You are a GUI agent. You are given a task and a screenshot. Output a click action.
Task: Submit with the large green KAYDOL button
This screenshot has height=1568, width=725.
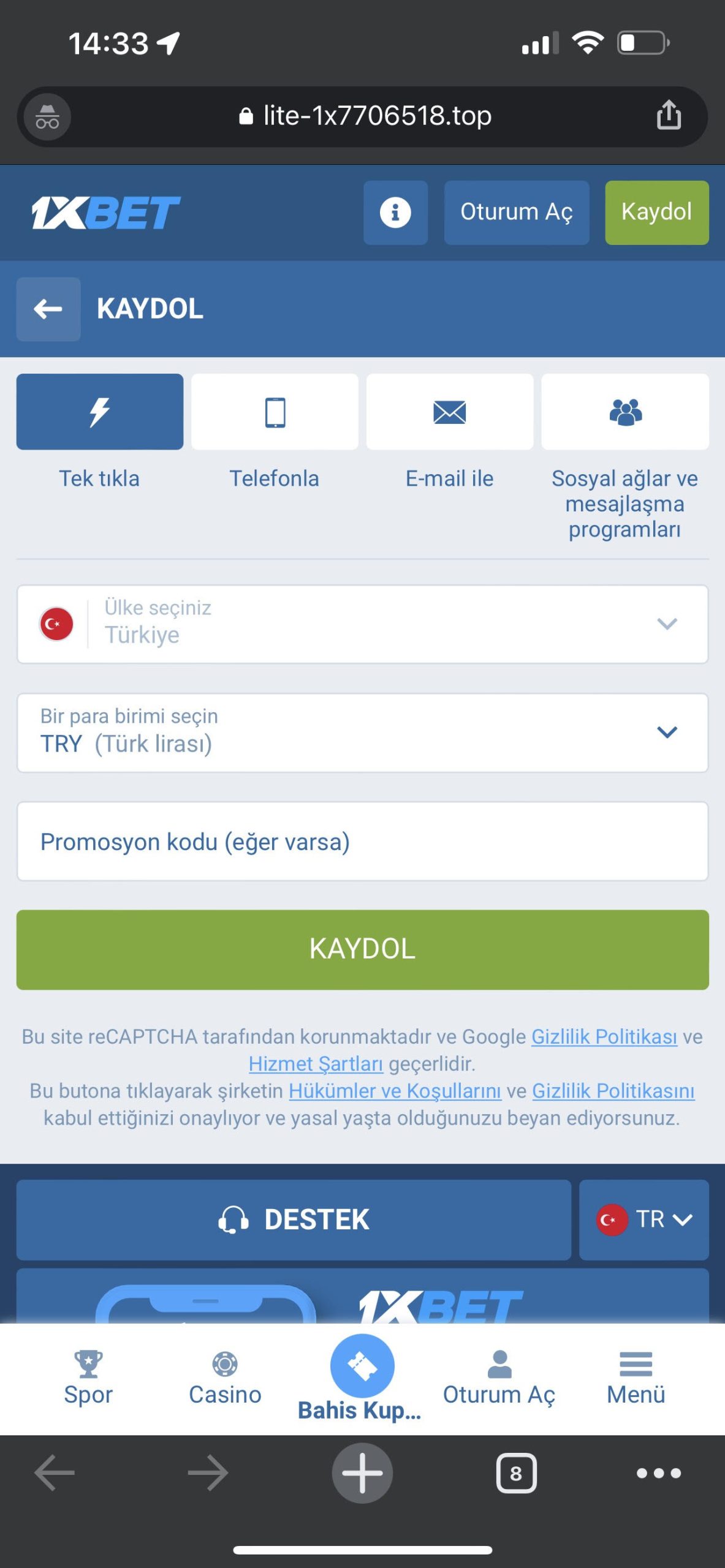[x=362, y=949]
